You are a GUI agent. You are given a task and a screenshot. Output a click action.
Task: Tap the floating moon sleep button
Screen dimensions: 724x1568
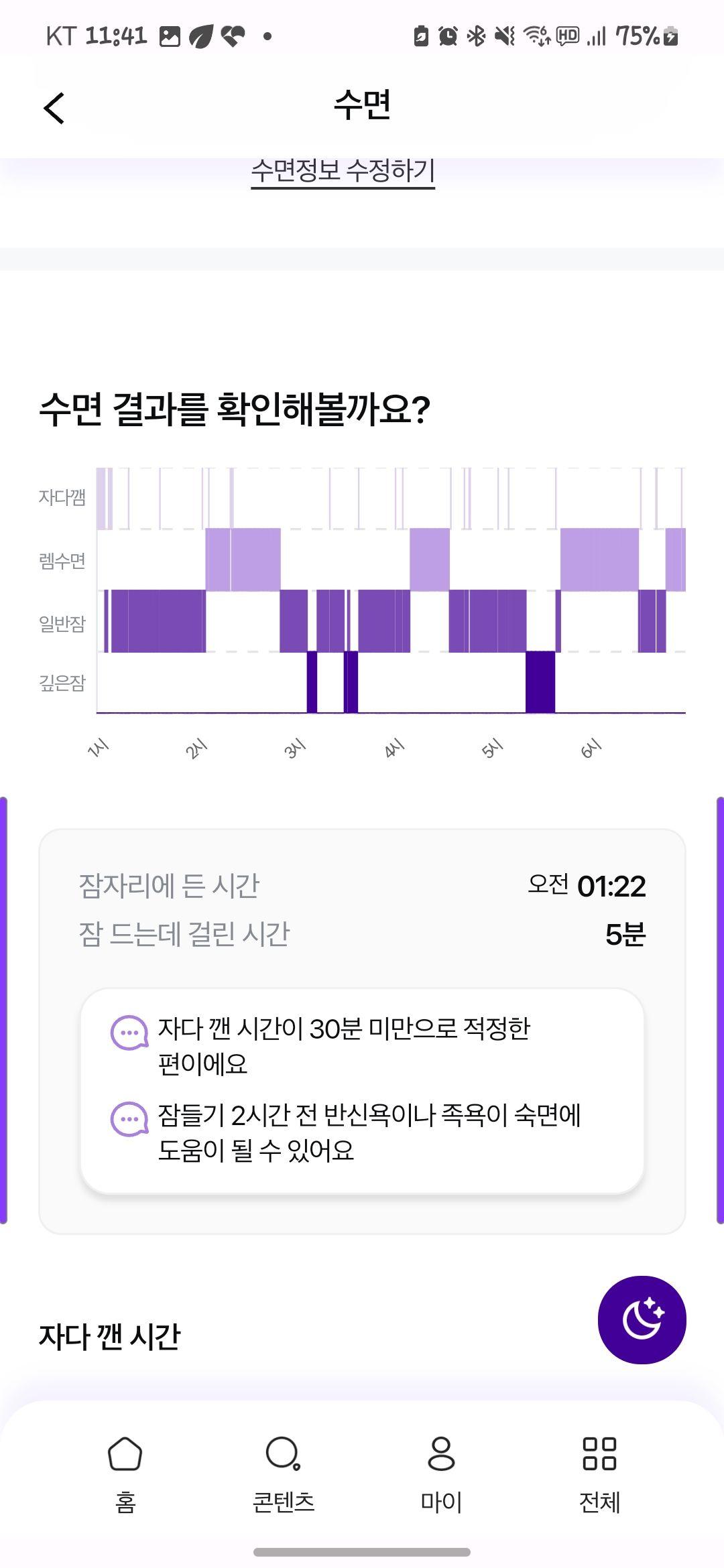tap(642, 1319)
